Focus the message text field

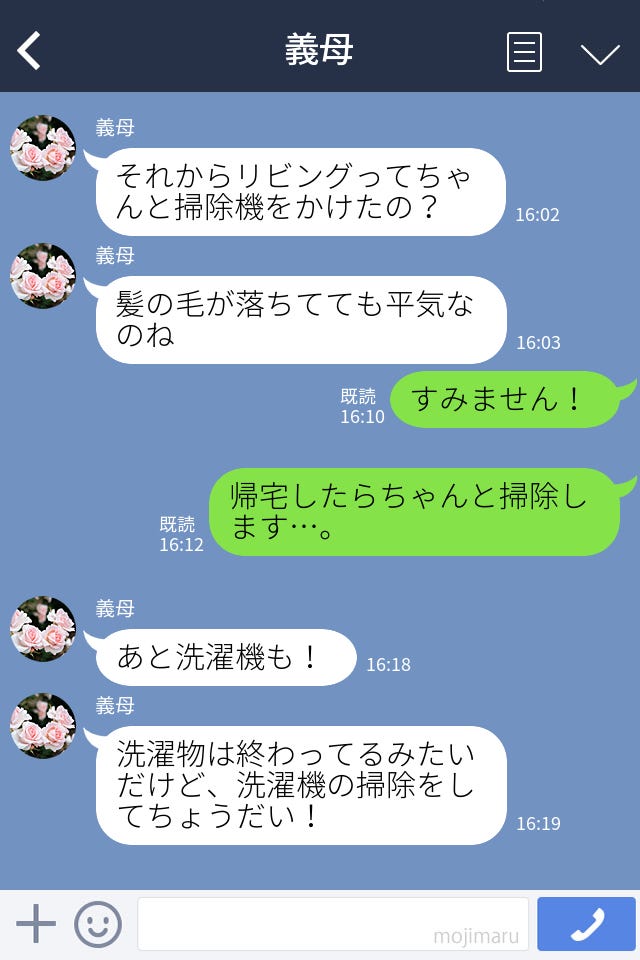pos(332,924)
